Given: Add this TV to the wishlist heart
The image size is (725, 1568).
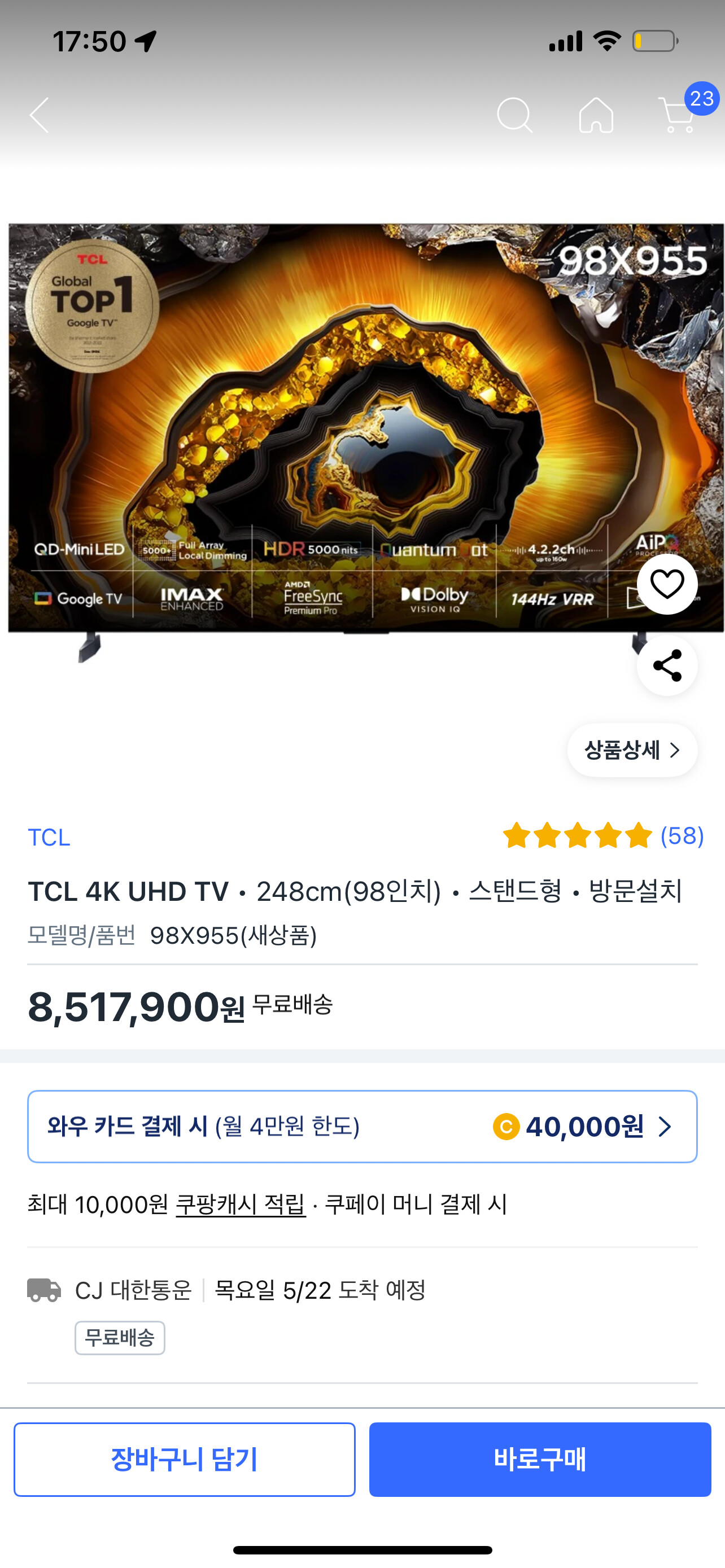Looking at the screenshot, I should 667,584.
